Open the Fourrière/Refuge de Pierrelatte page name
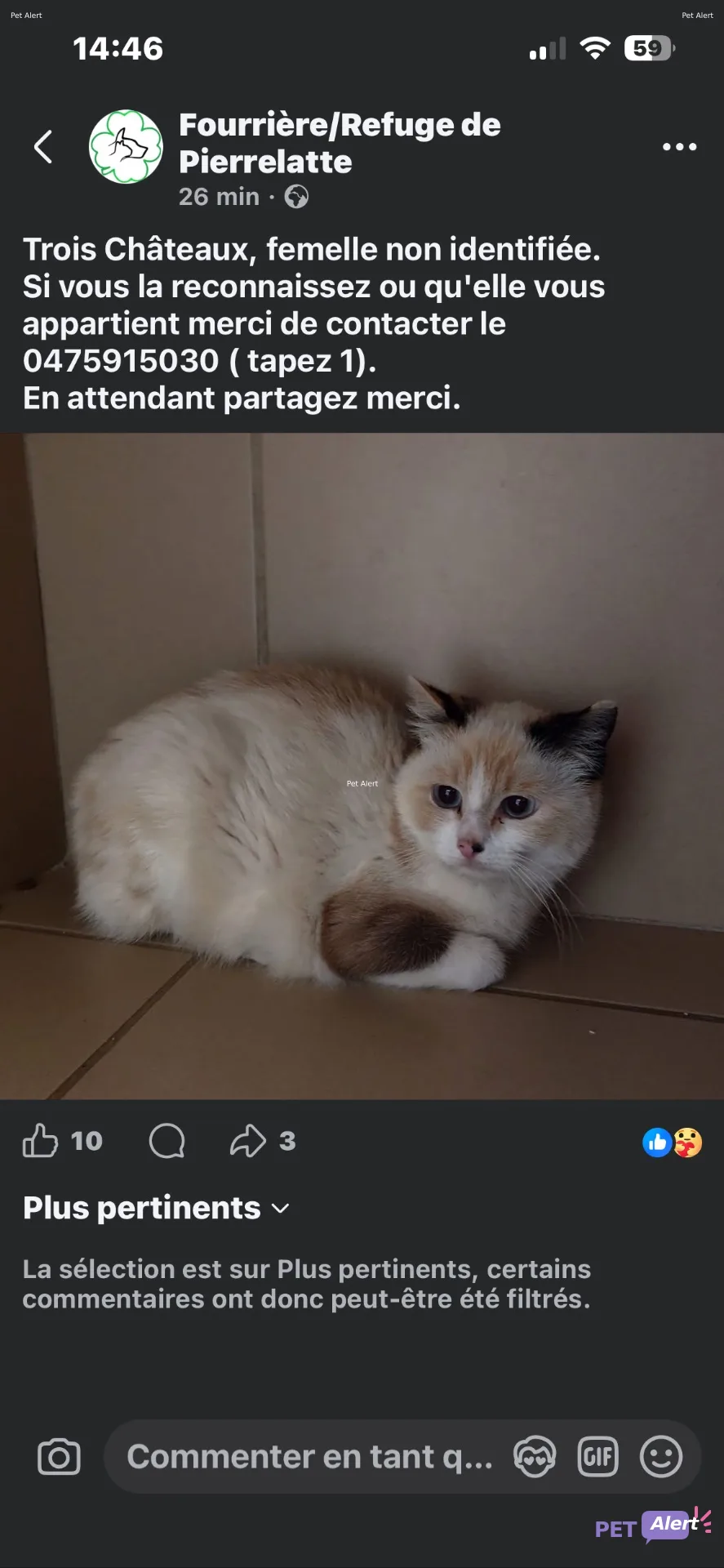This screenshot has height=1568, width=724. point(340,142)
